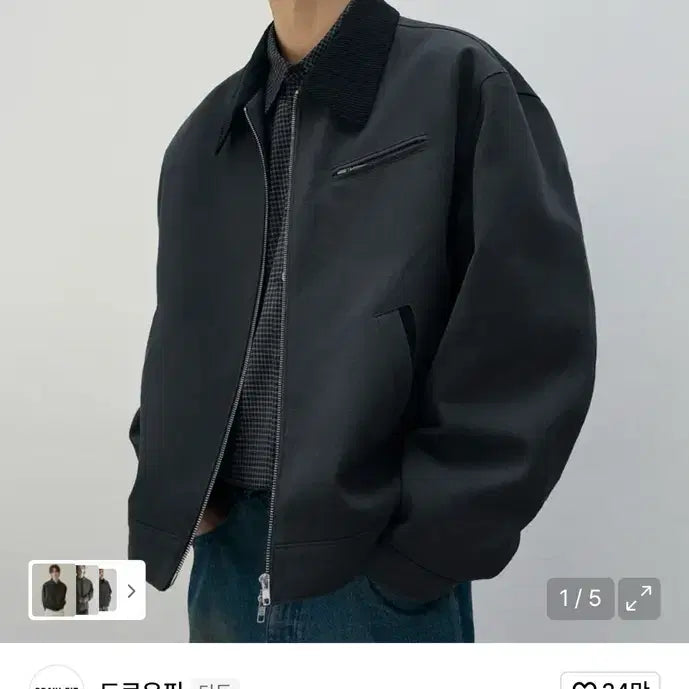Open the product image thumbnail strip

86,590
